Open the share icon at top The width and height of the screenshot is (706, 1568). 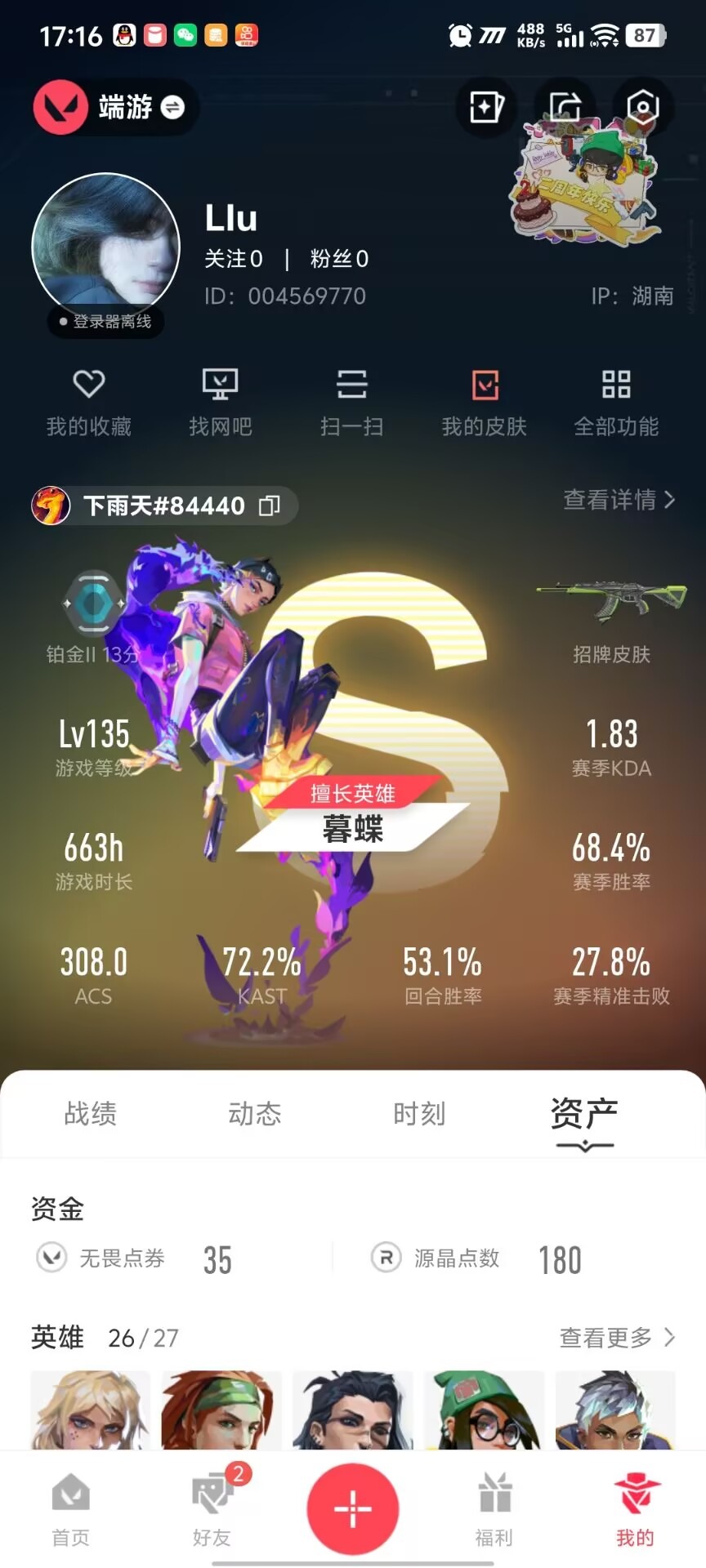[565, 107]
